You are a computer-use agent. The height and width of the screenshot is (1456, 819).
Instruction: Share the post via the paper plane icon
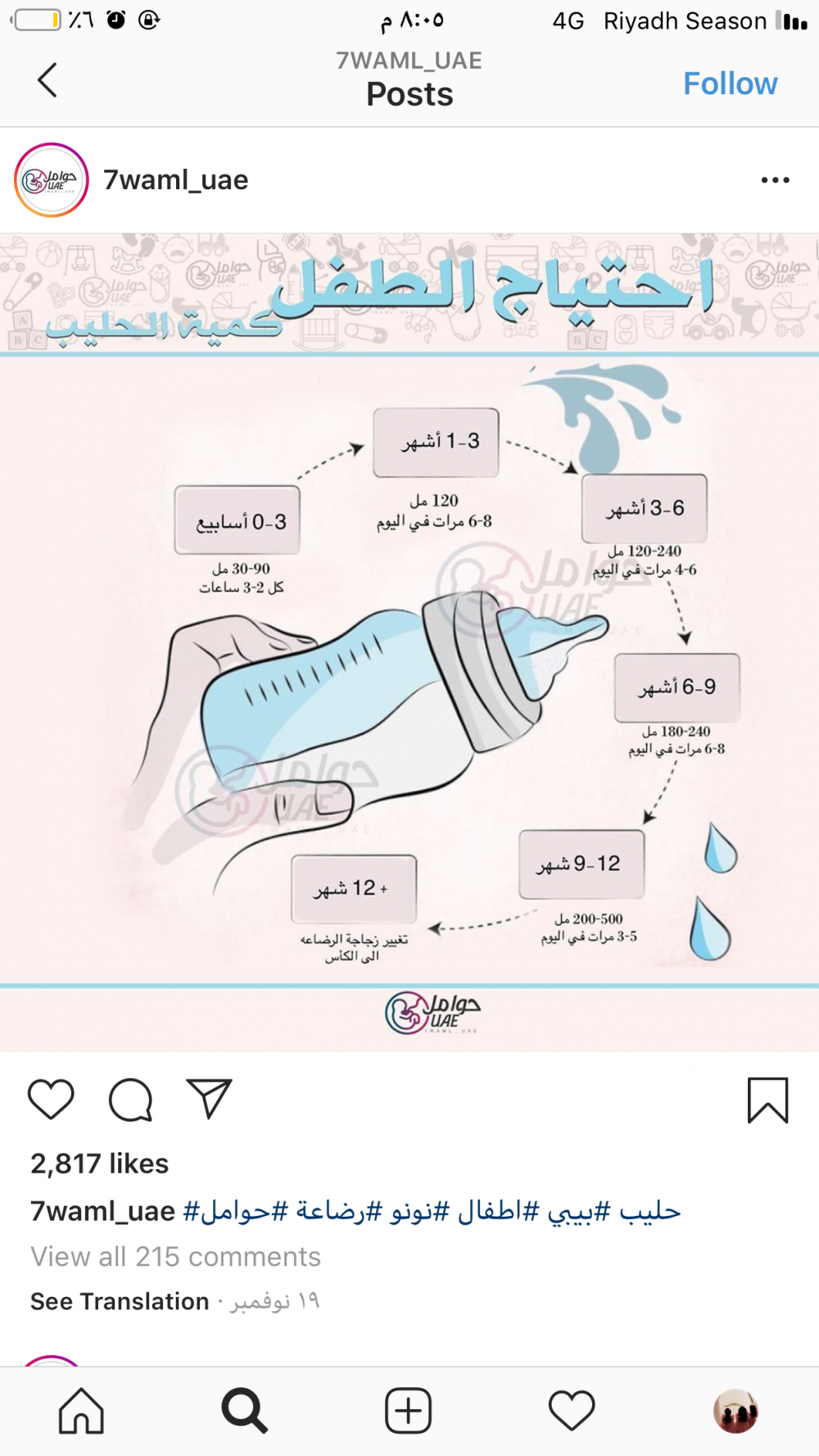tap(210, 1099)
